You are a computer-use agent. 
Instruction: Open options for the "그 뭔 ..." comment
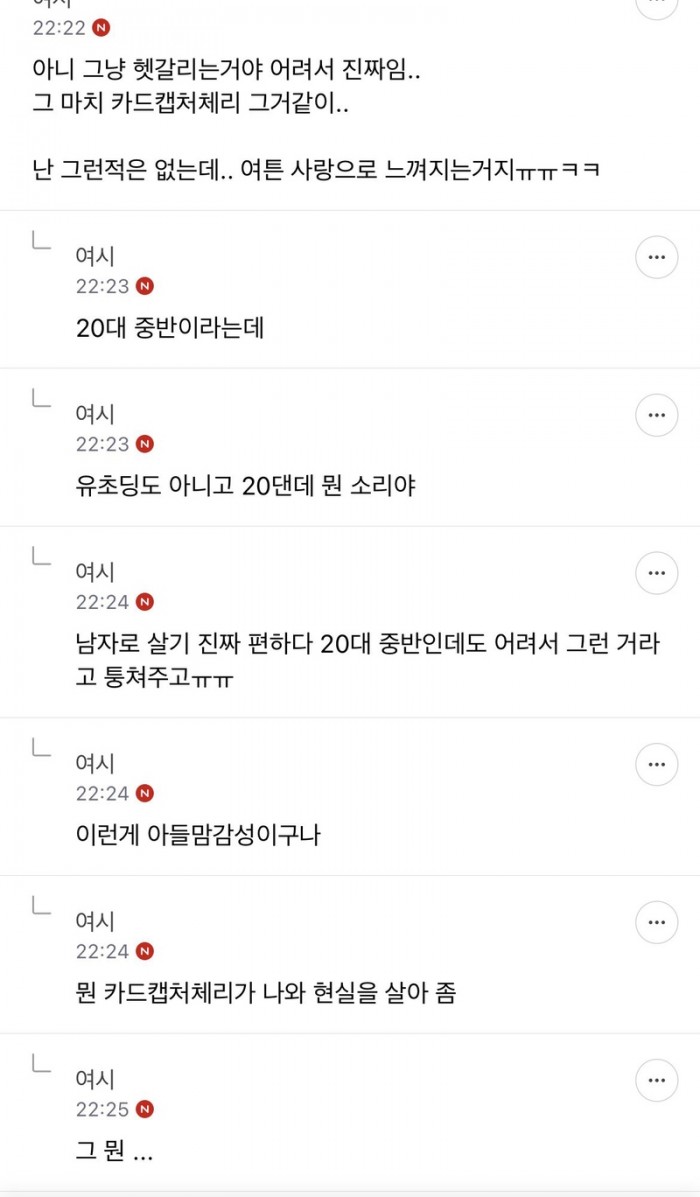pyautogui.click(x=656, y=1080)
